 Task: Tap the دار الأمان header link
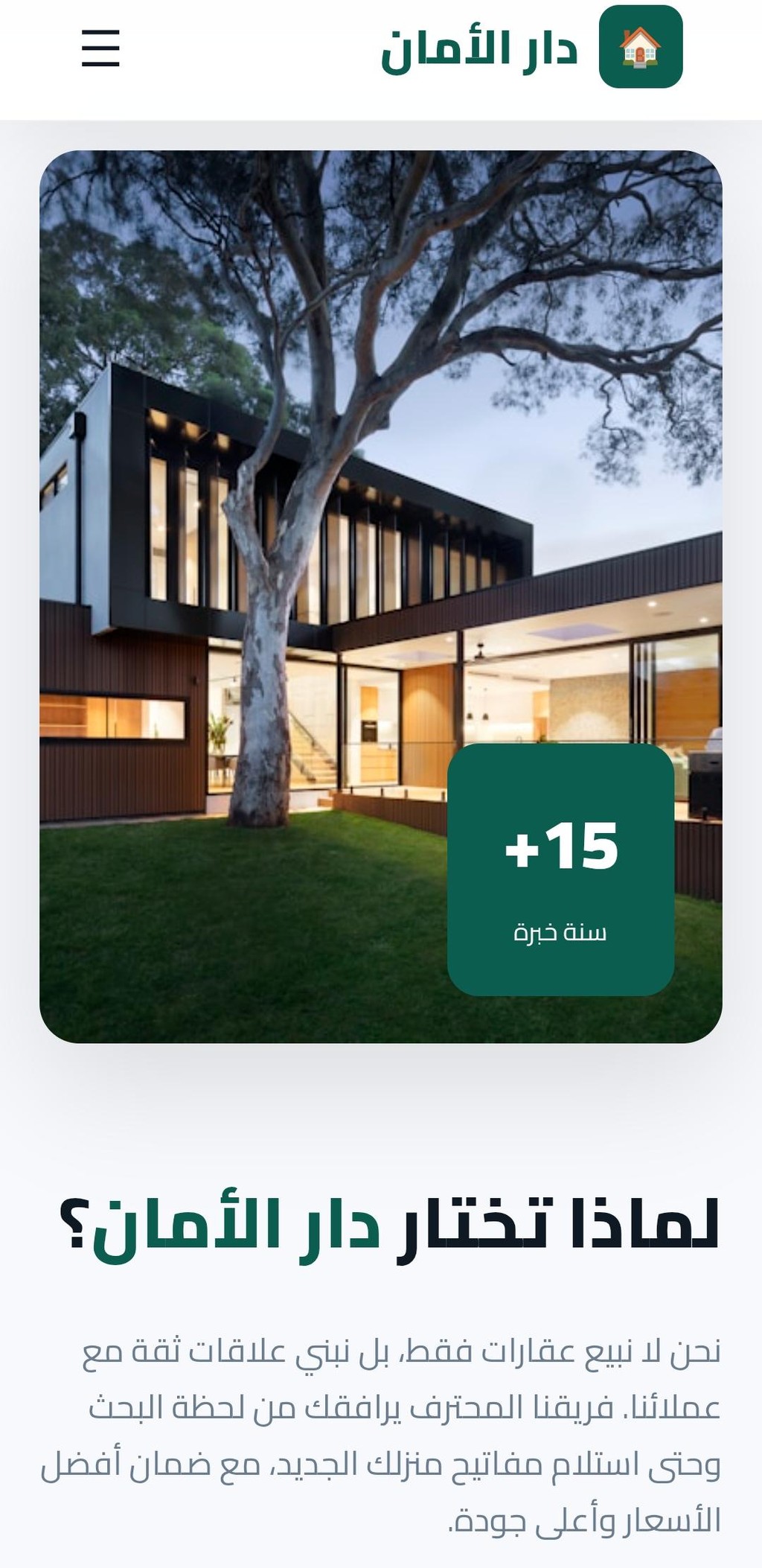tap(531, 48)
